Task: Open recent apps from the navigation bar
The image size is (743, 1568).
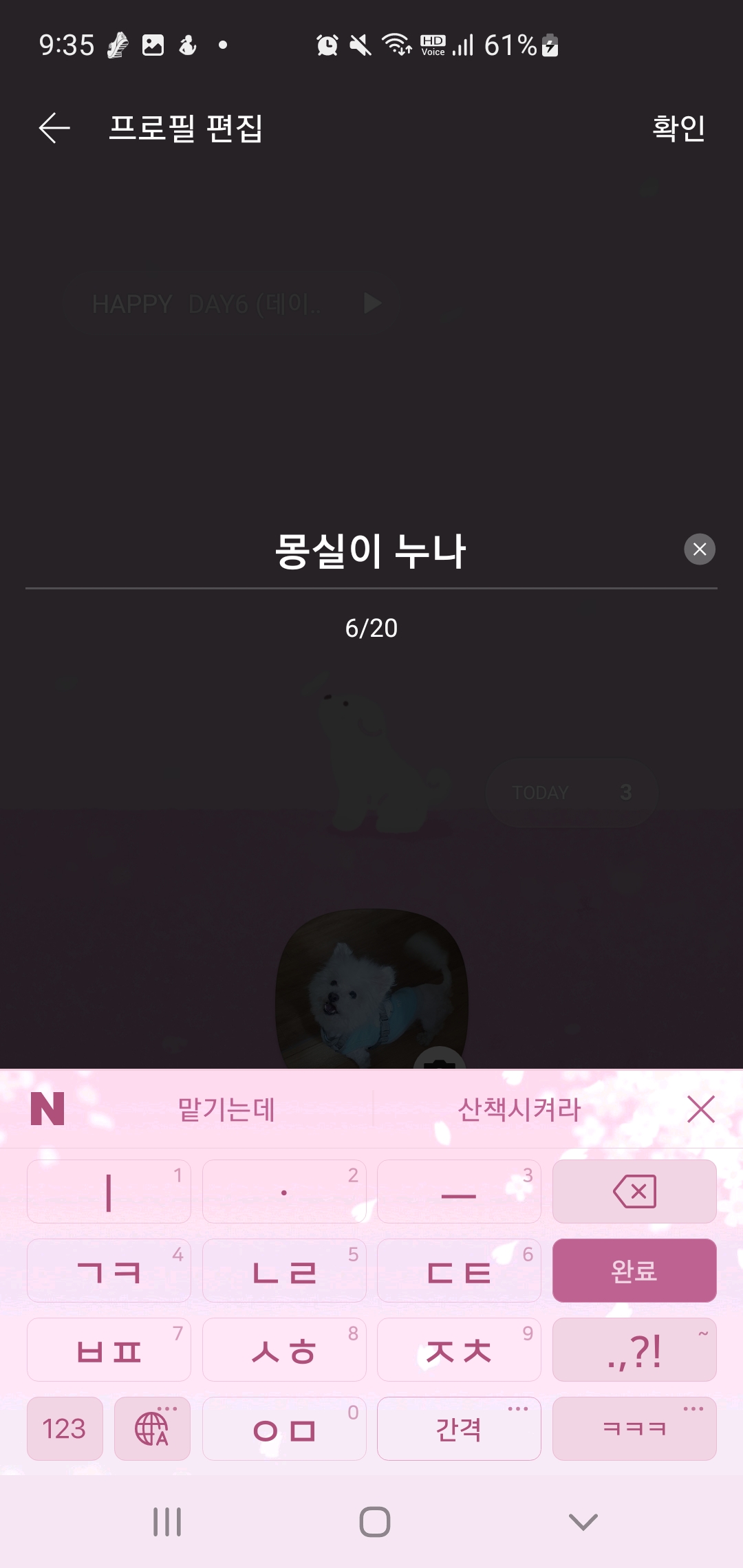Action: (x=167, y=1521)
